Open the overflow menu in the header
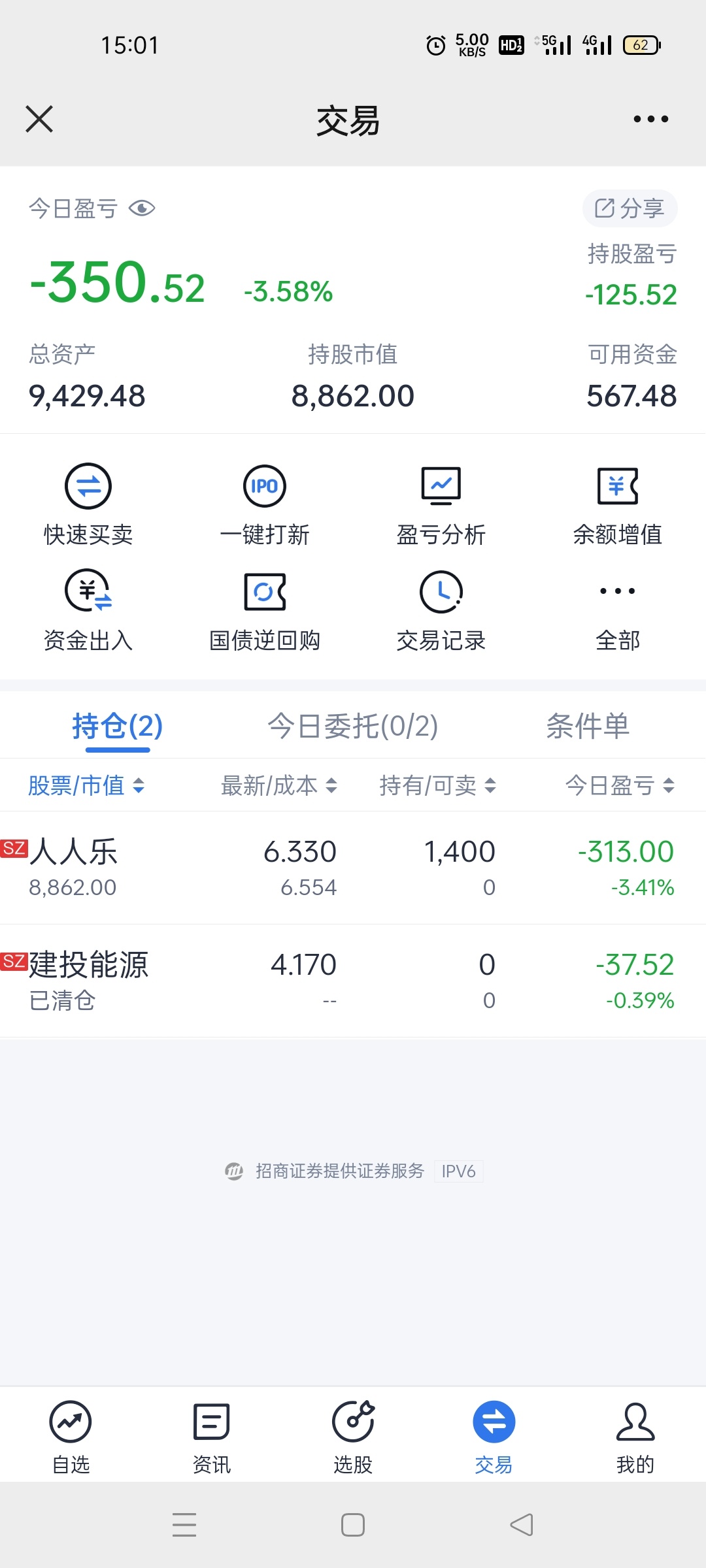 click(x=650, y=120)
